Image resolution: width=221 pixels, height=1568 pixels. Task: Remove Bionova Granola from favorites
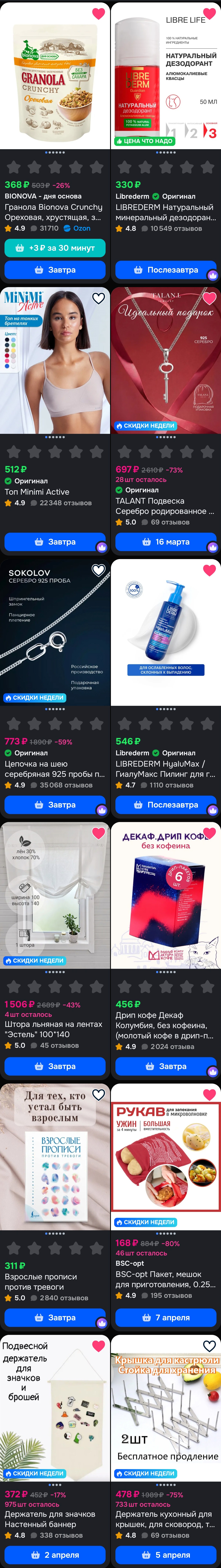tap(98, 13)
